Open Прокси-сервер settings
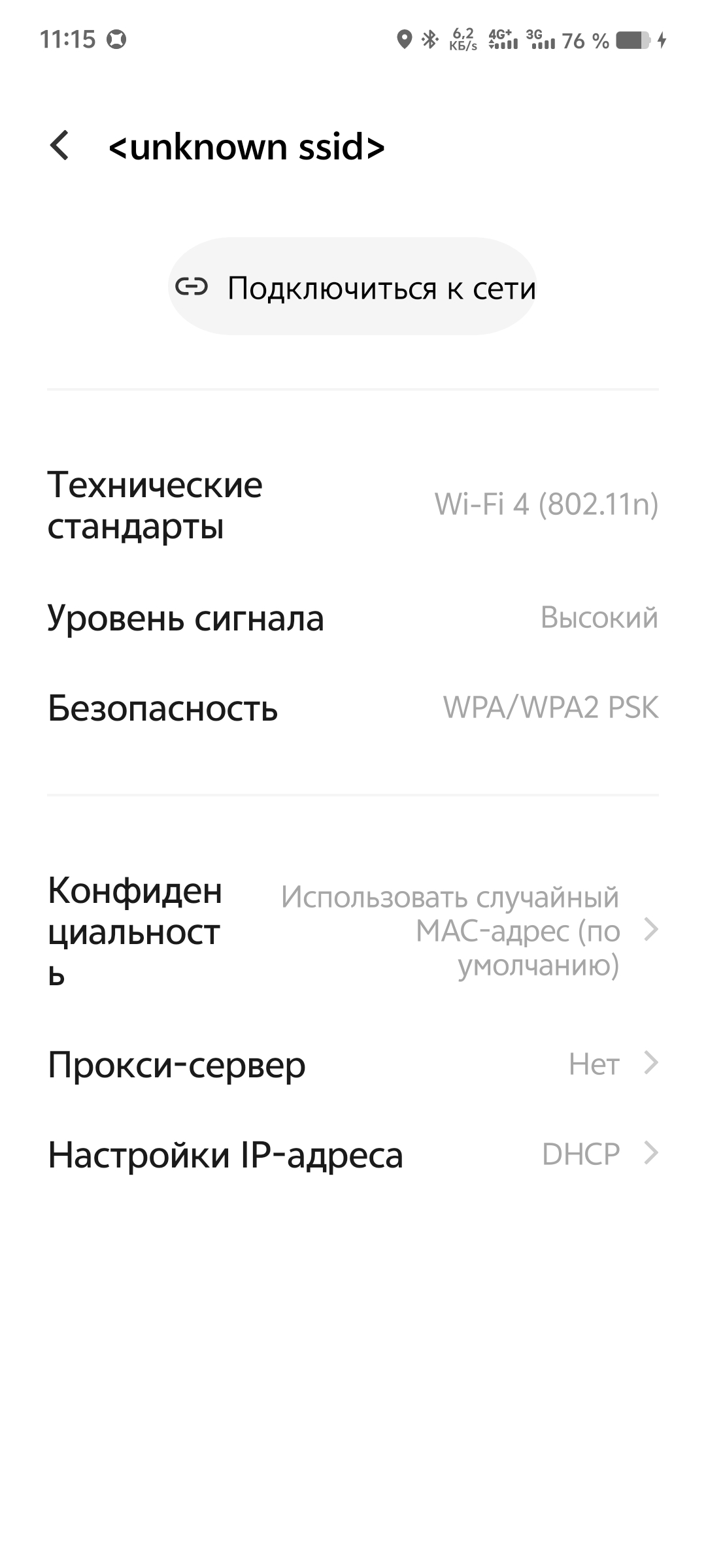The height and width of the screenshot is (1568, 706). [x=353, y=1065]
